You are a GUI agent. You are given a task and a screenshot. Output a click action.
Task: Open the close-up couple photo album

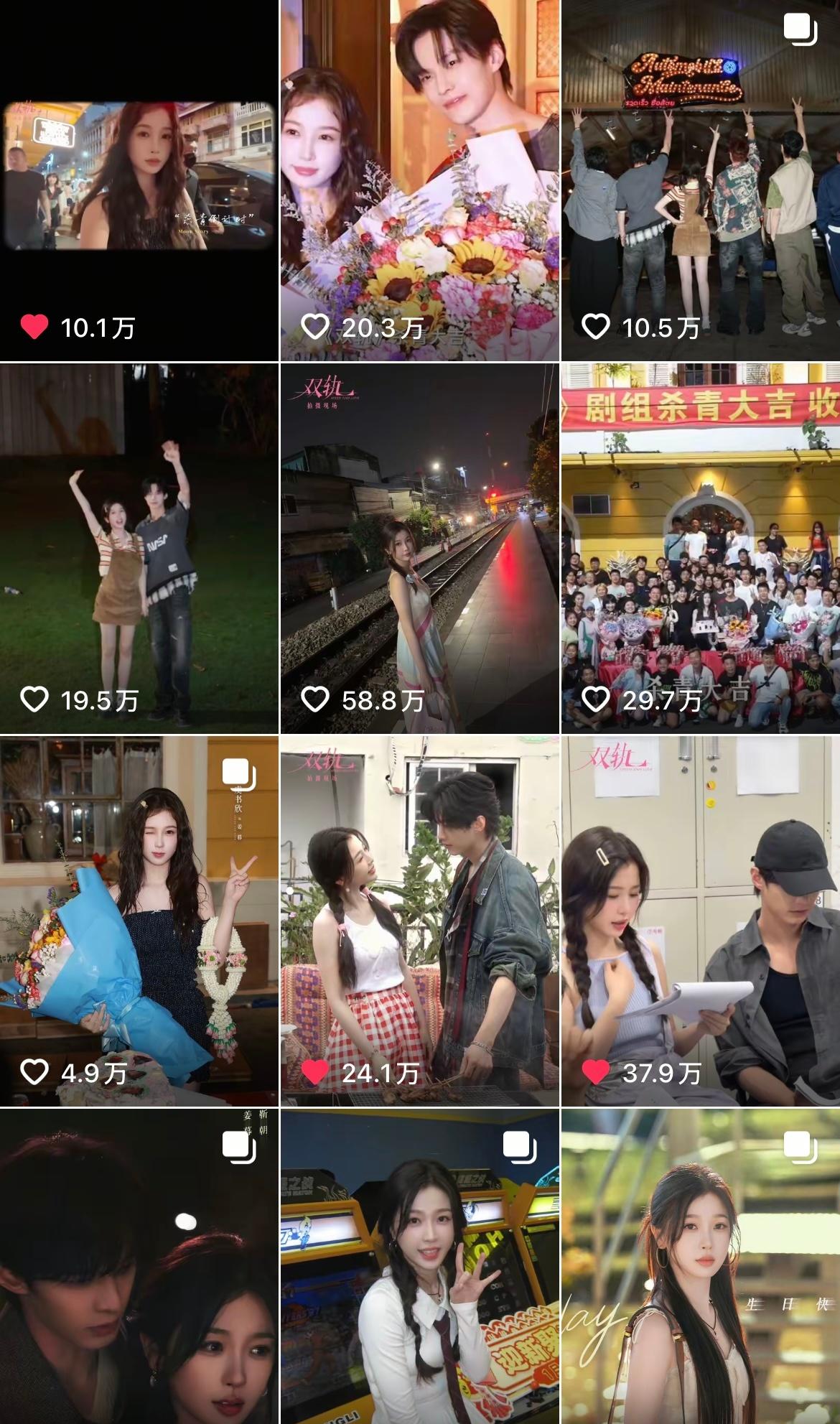pyautogui.click(x=139, y=1266)
